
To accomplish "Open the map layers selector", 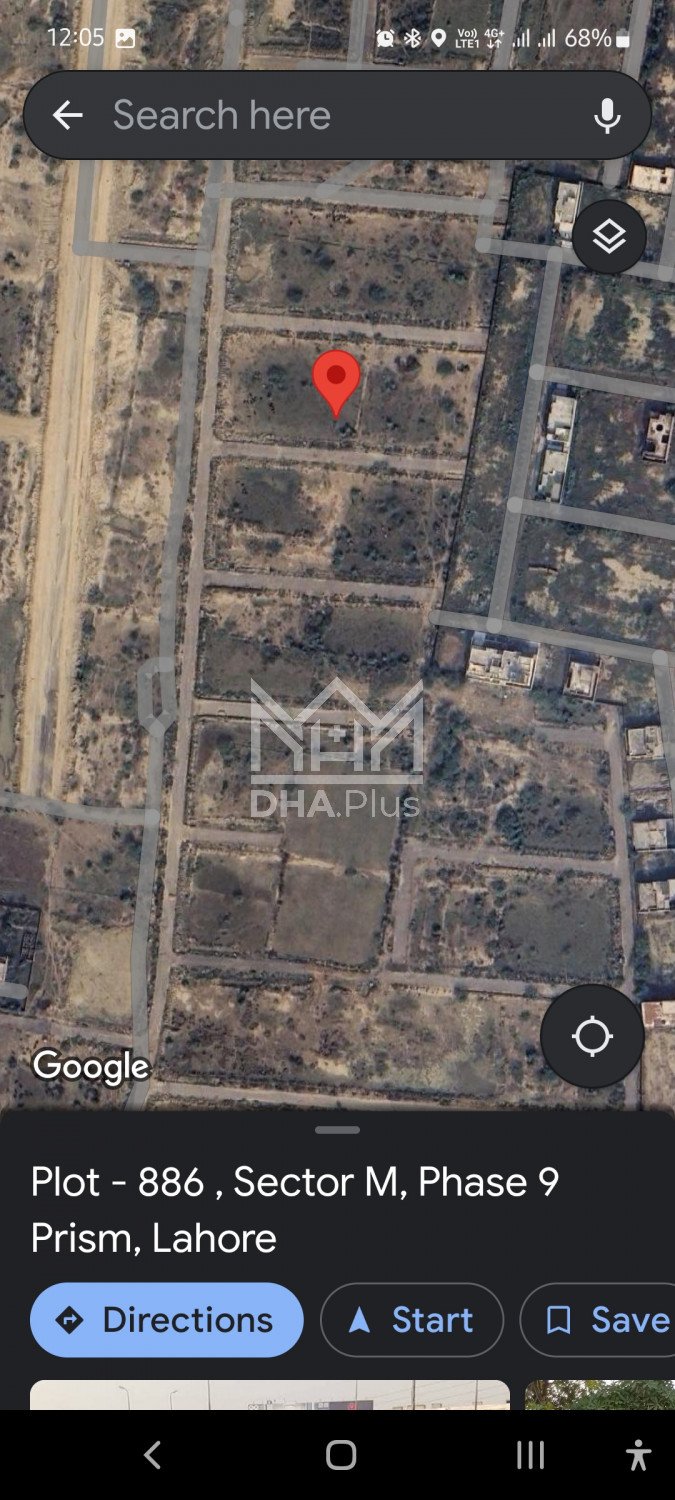I will tap(609, 237).
